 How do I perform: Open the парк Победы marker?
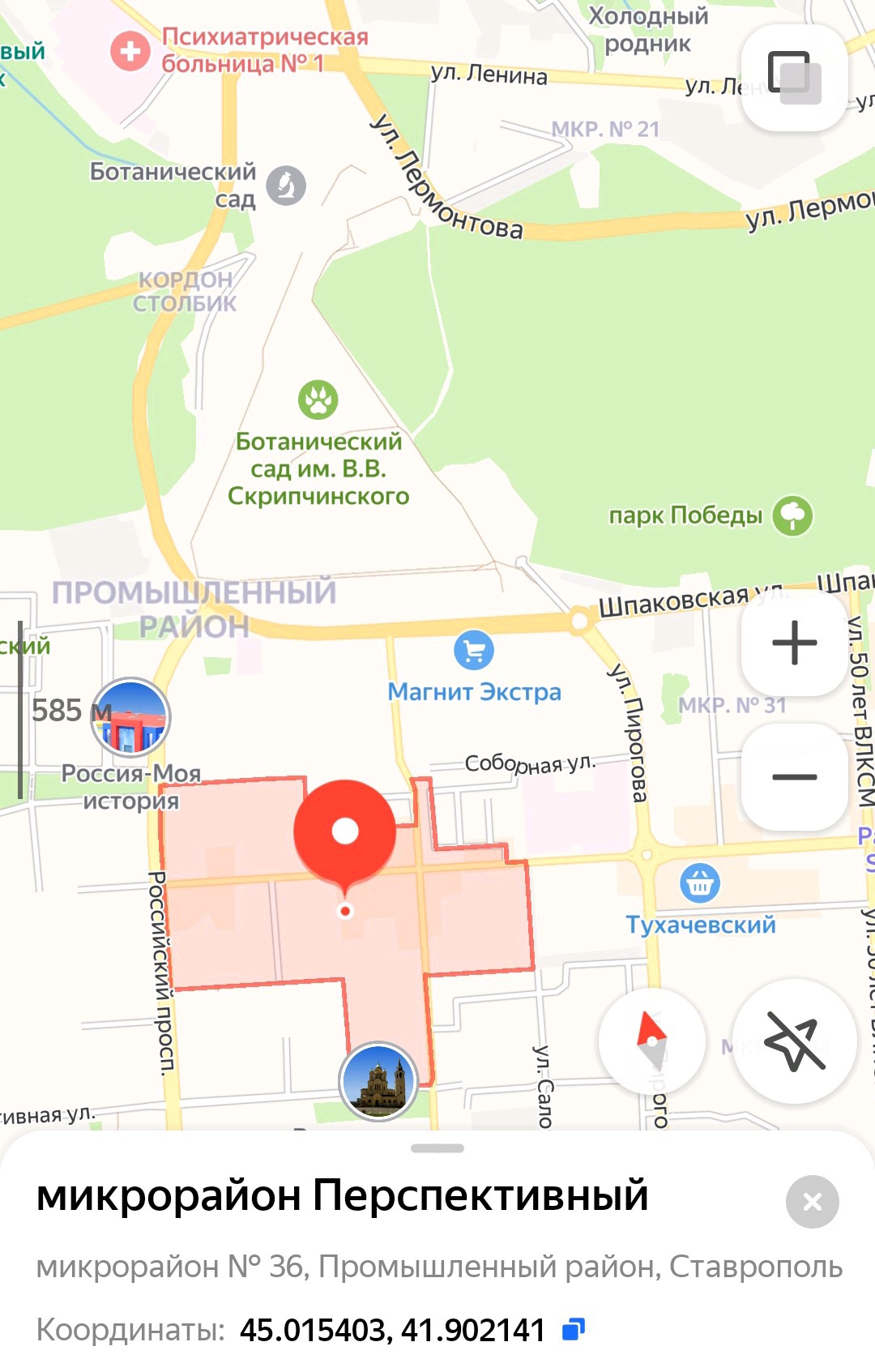792,515
